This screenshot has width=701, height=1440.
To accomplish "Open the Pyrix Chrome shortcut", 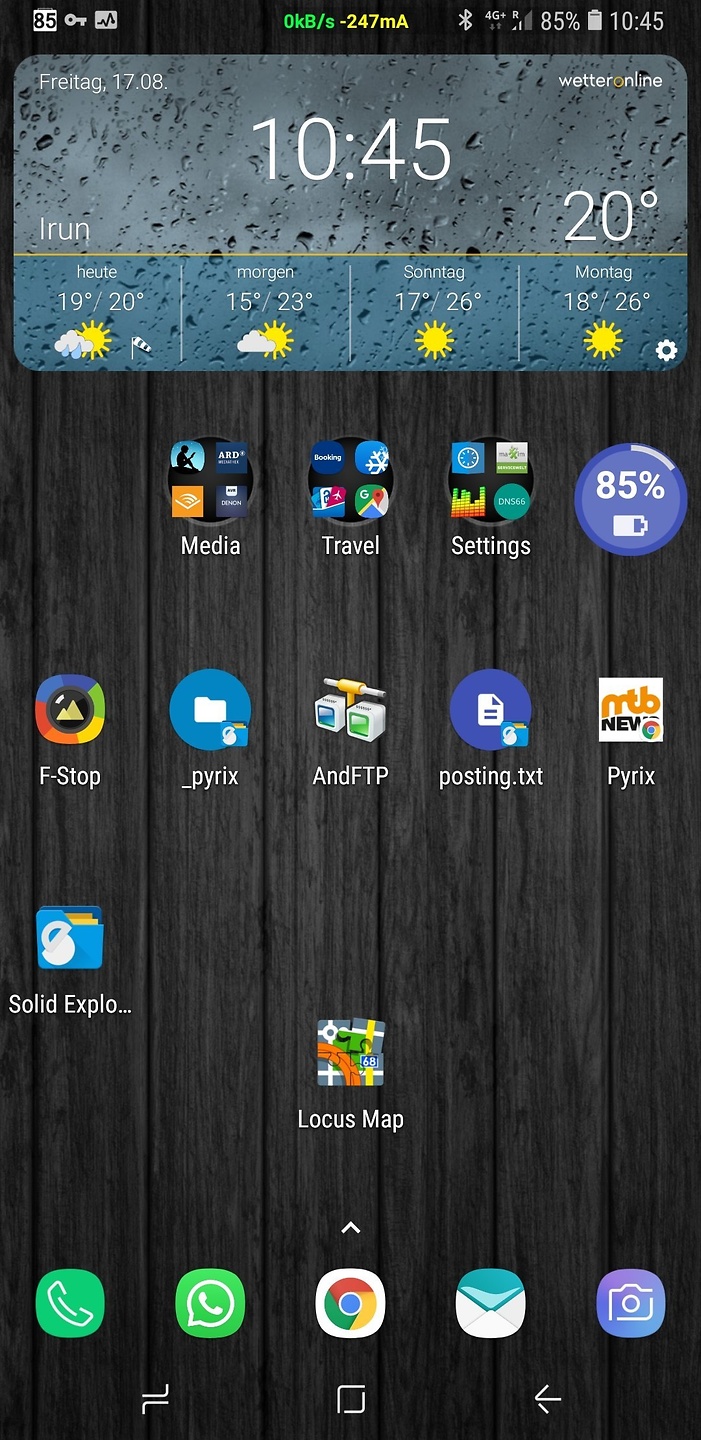I will click(x=630, y=711).
